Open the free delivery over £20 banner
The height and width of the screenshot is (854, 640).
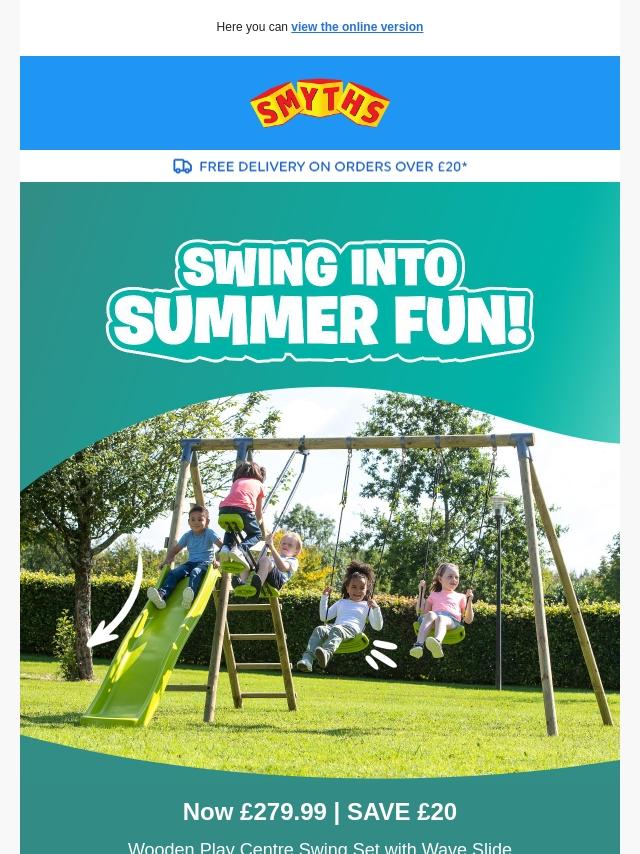[x=320, y=166]
